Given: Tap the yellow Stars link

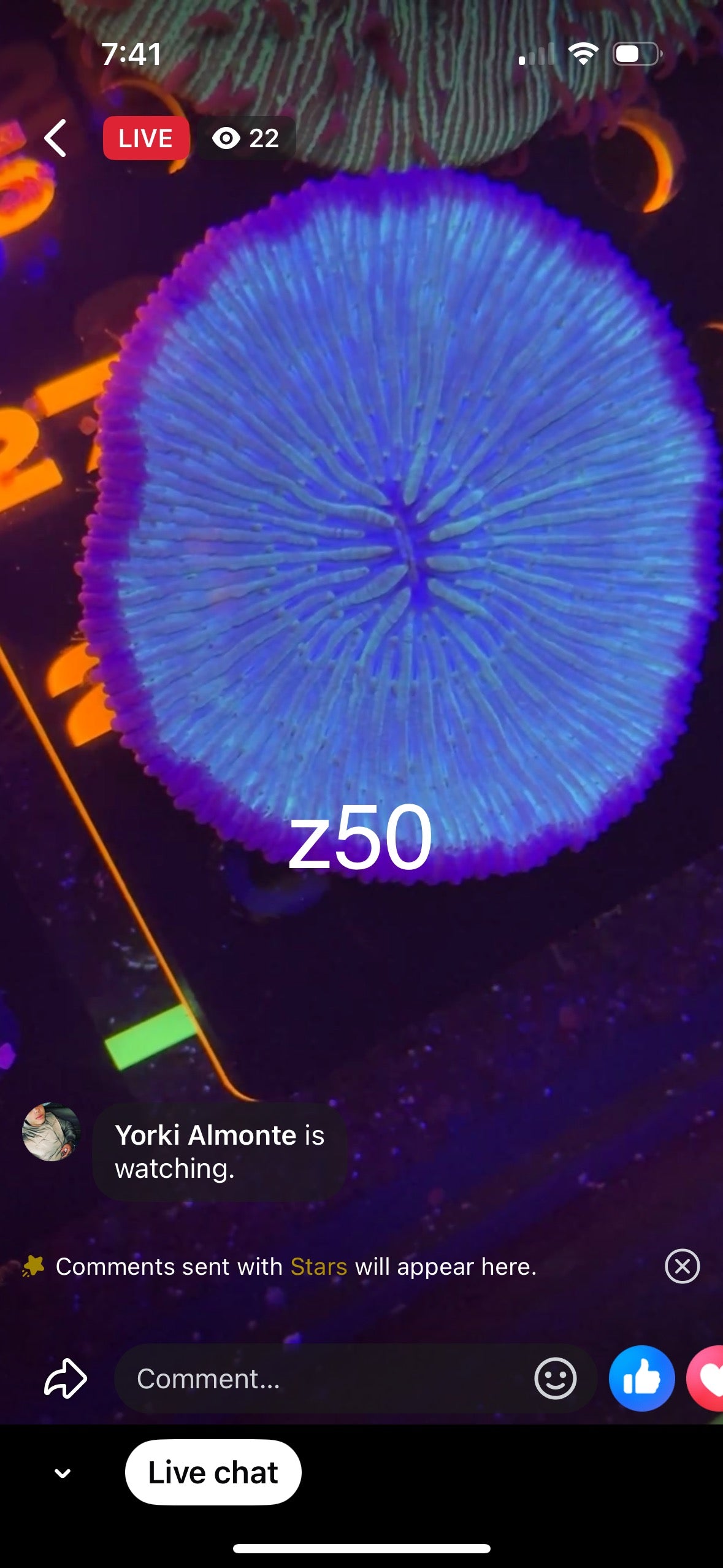Looking at the screenshot, I should tap(318, 1267).
